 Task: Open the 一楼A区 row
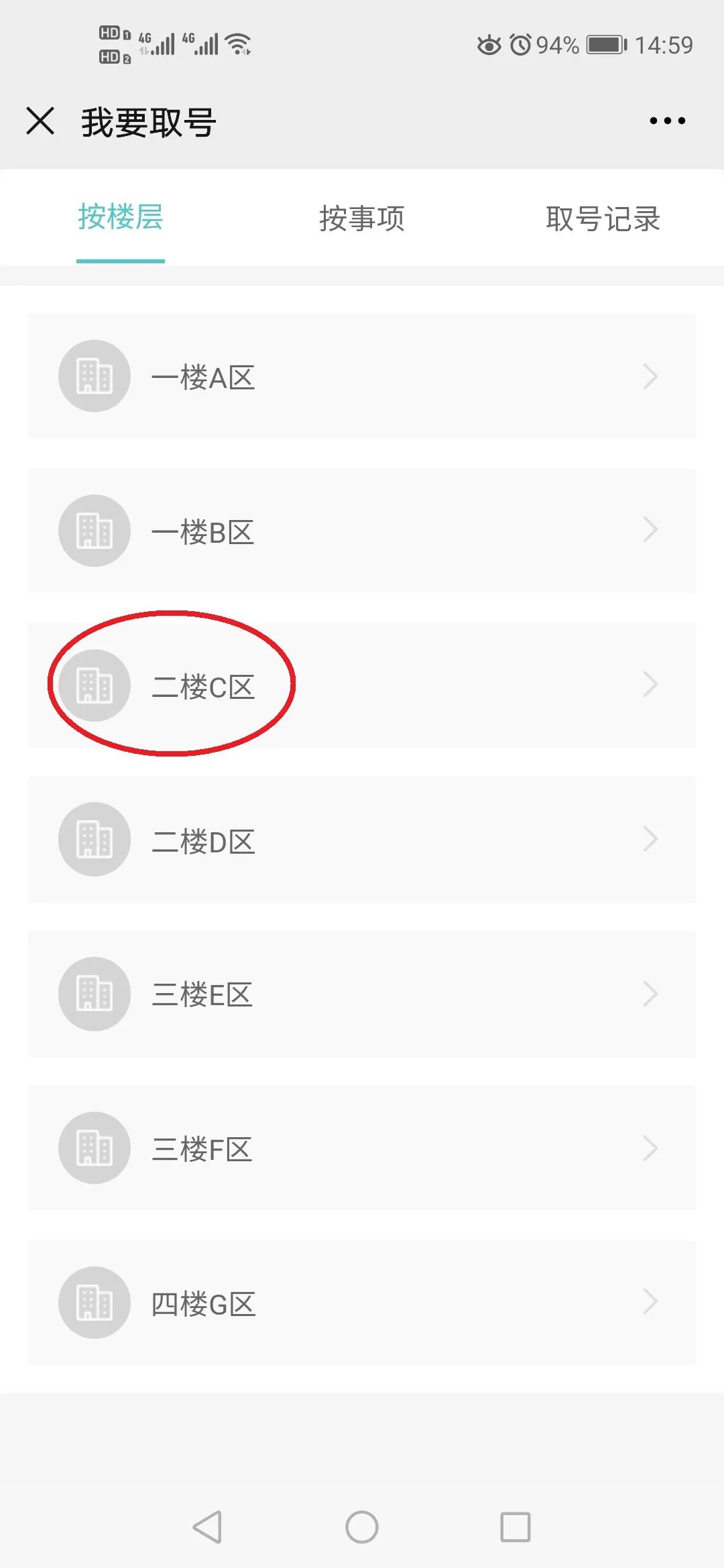tap(362, 377)
